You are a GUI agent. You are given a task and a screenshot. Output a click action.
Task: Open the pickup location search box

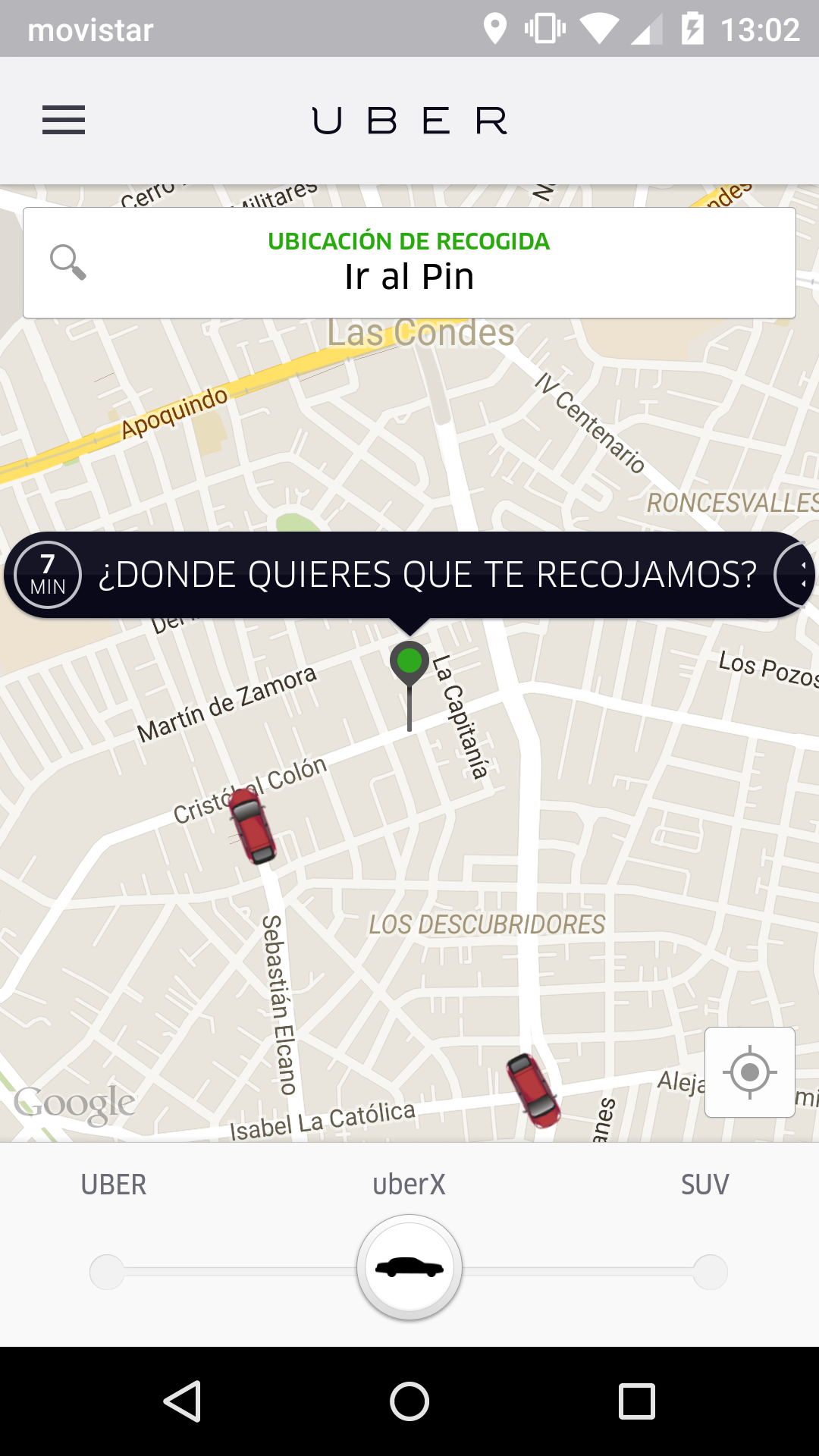(x=409, y=262)
